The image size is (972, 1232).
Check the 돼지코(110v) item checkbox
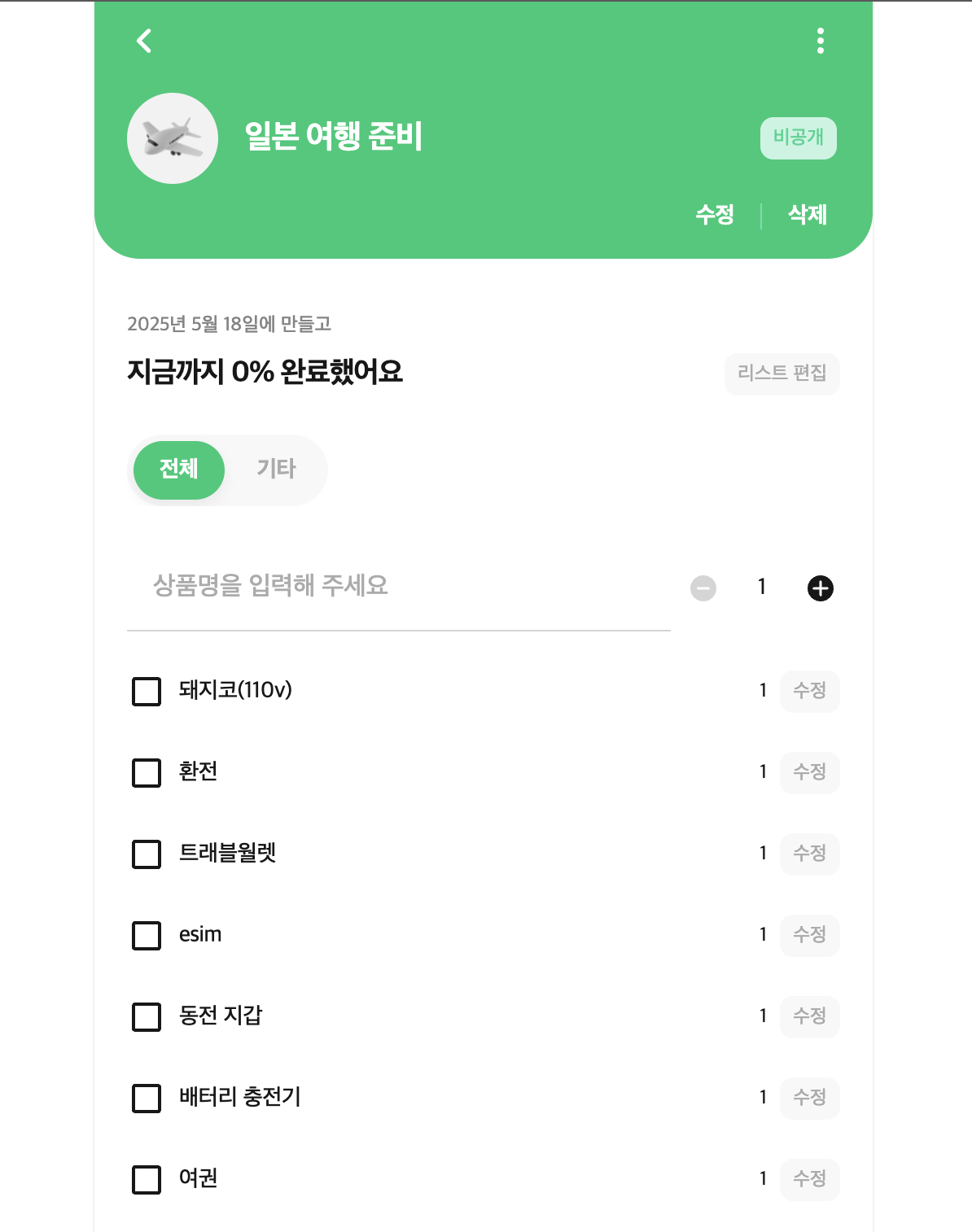[146, 692]
